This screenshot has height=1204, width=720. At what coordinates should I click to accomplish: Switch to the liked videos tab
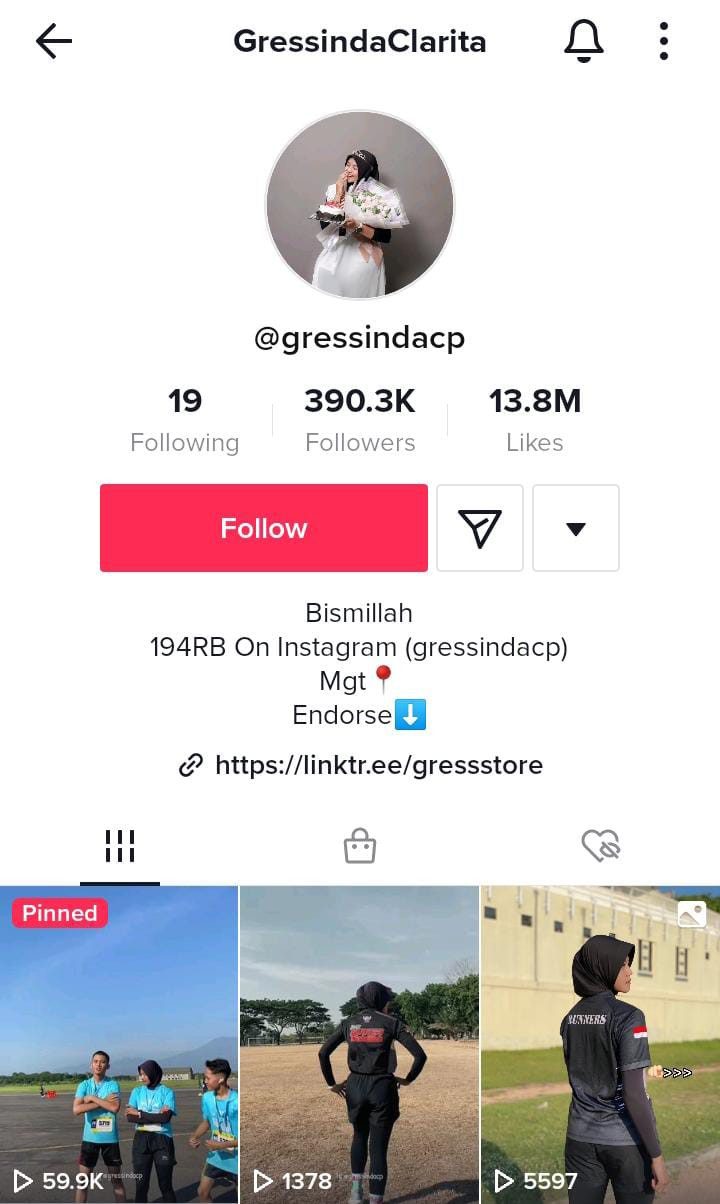tap(601, 846)
